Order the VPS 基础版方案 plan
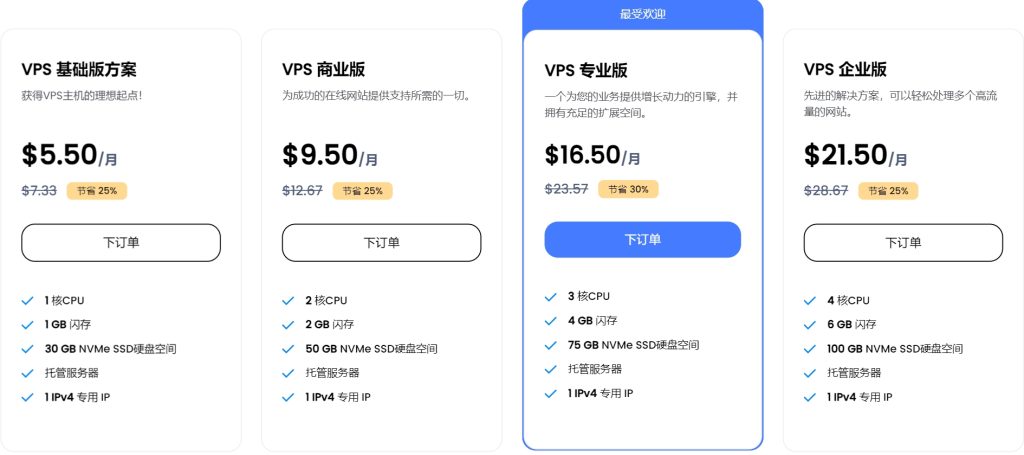1024x455 pixels. (121, 243)
